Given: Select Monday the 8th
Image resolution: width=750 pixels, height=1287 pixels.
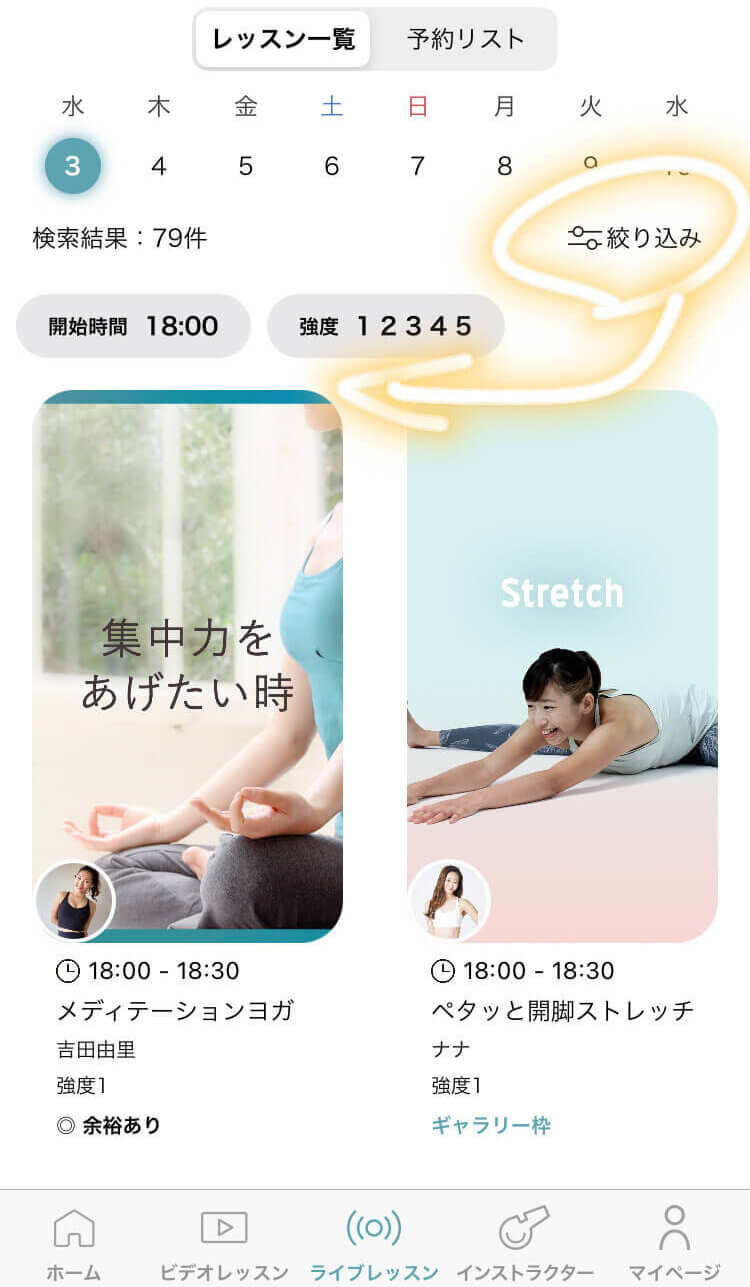Looking at the screenshot, I should (504, 166).
